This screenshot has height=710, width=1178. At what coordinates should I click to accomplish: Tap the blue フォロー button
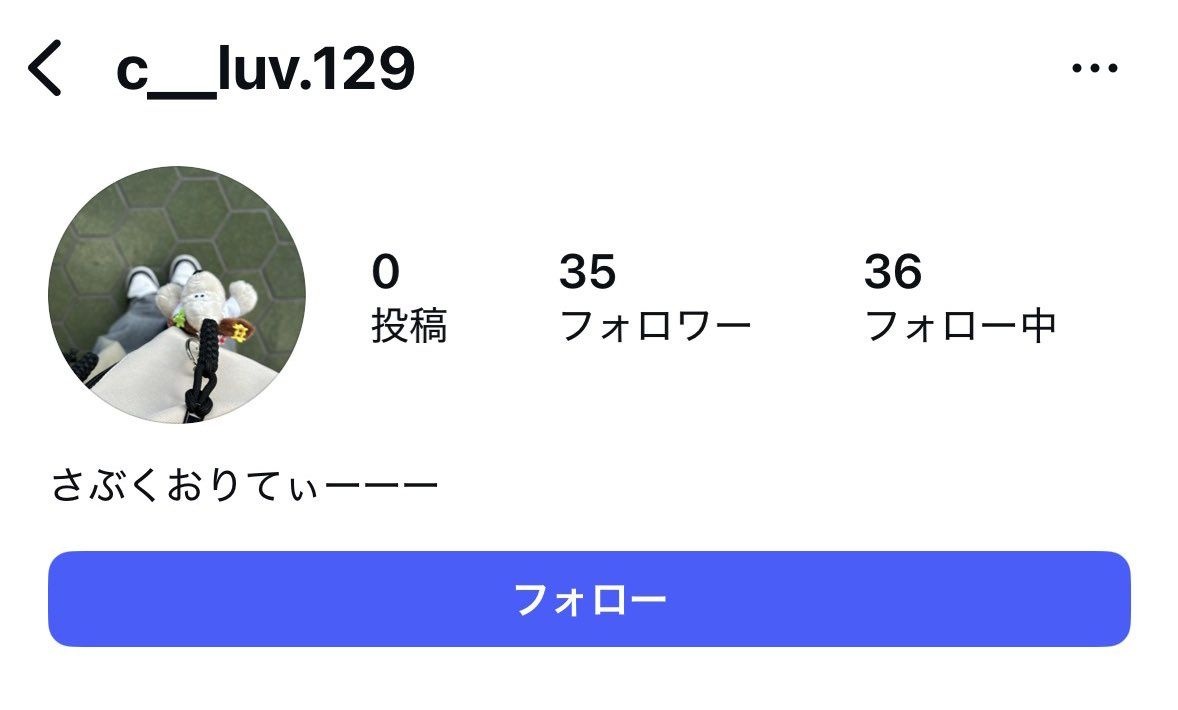tap(589, 599)
